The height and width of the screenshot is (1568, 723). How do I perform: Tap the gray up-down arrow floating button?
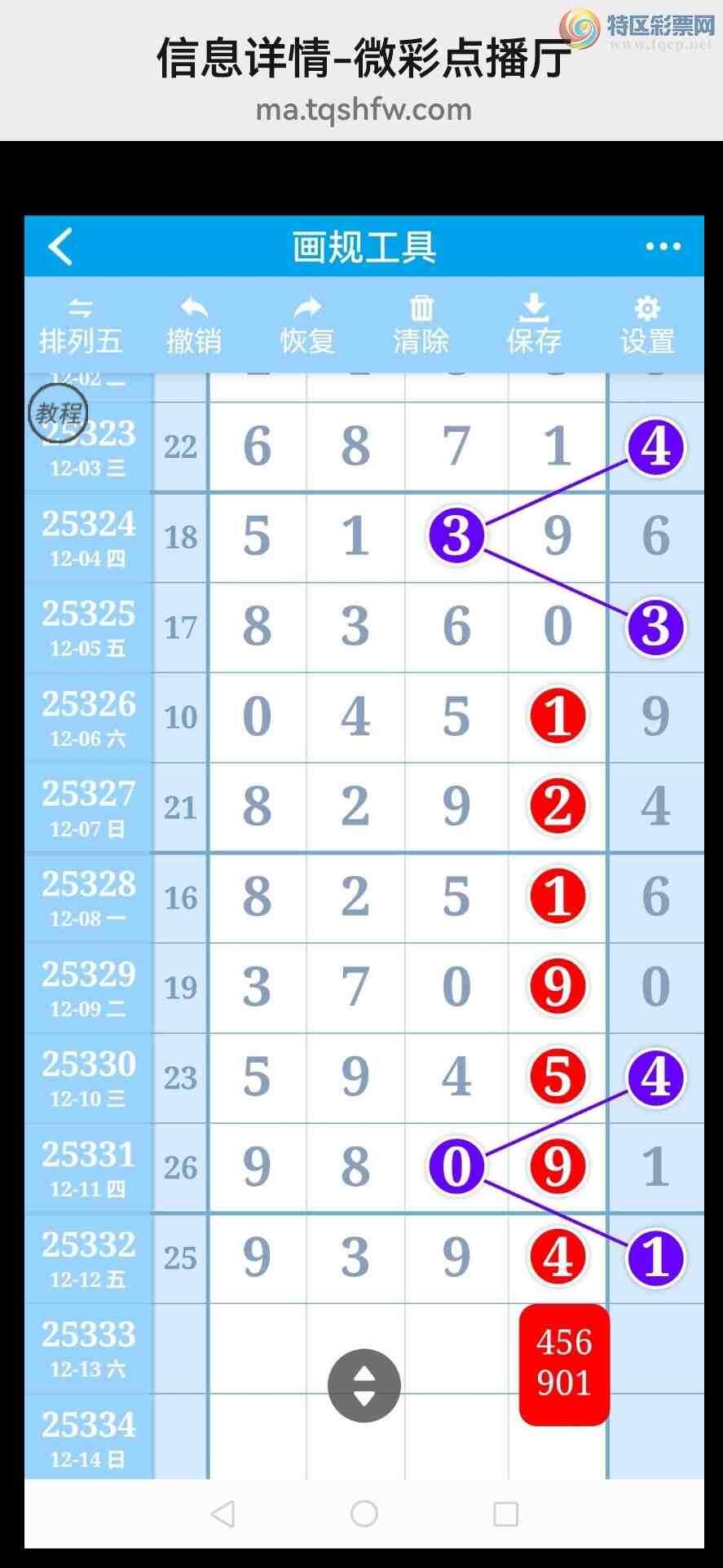point(364,1385)
